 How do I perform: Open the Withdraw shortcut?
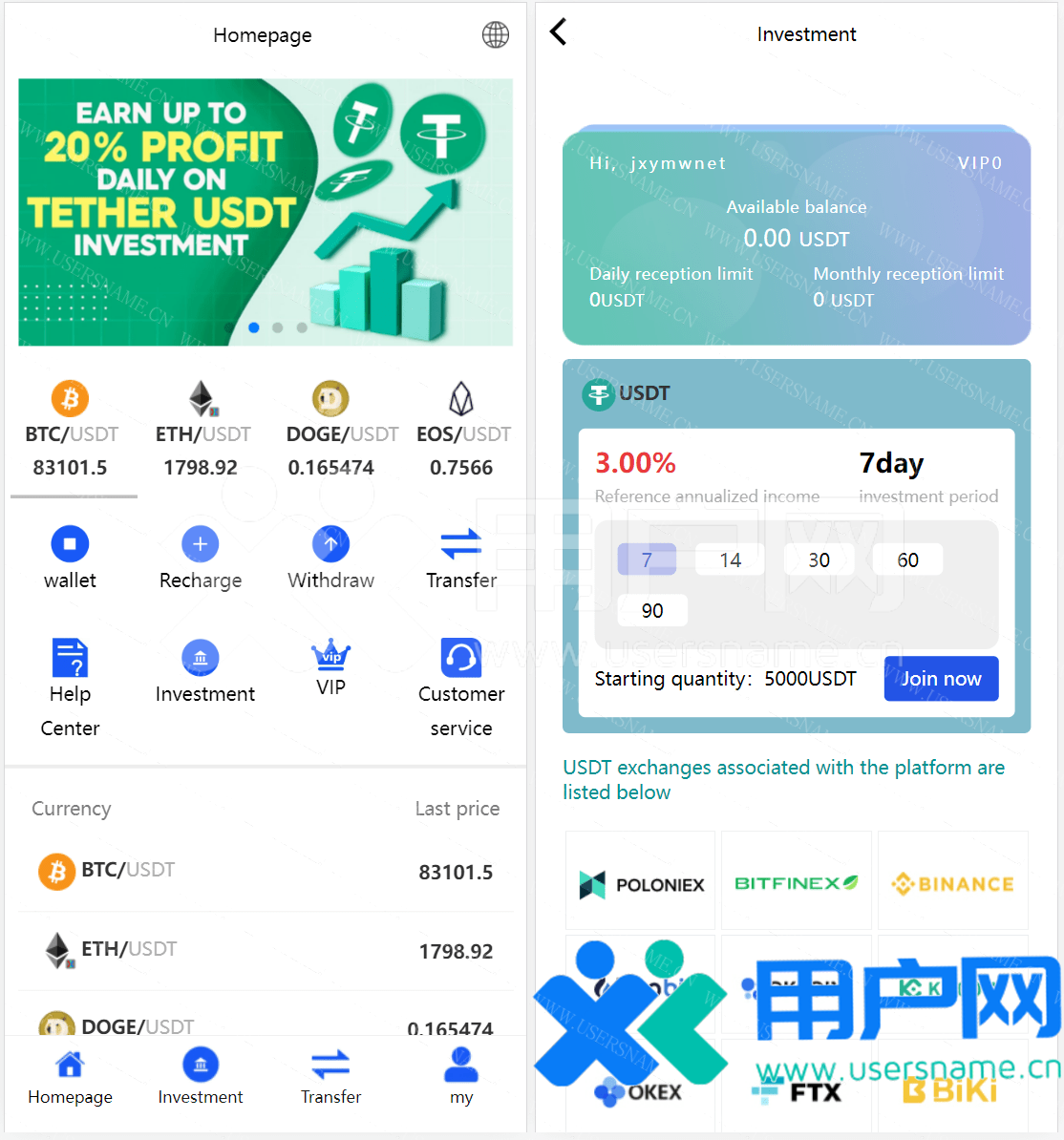330,558
